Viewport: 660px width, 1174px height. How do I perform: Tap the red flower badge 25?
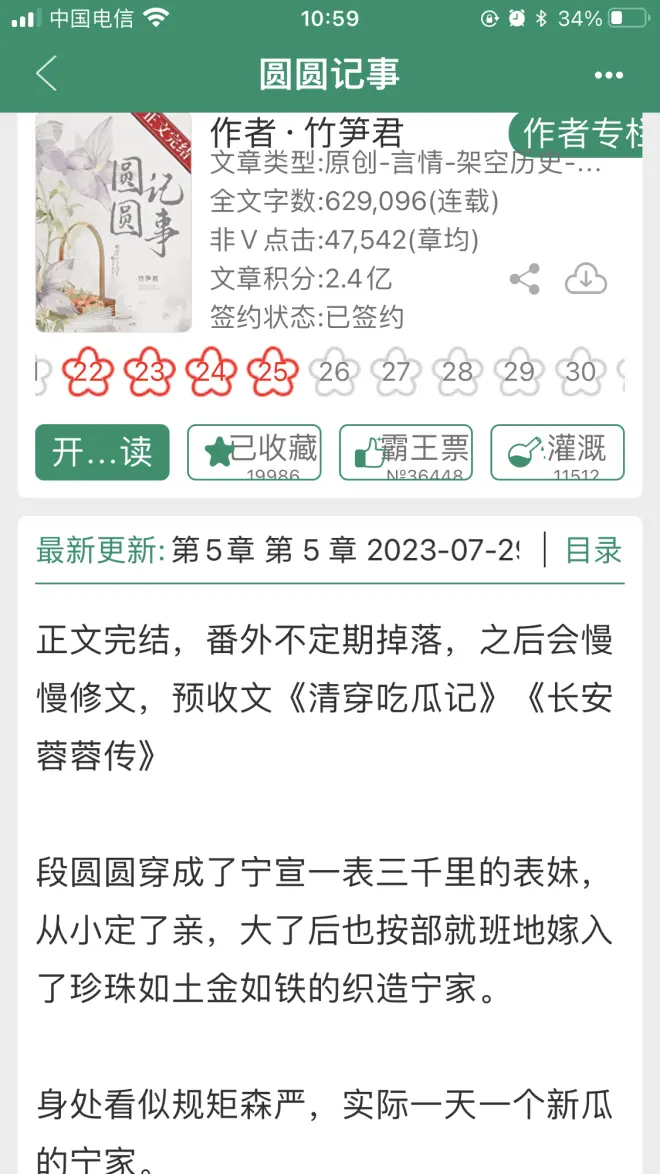(272, 373)
